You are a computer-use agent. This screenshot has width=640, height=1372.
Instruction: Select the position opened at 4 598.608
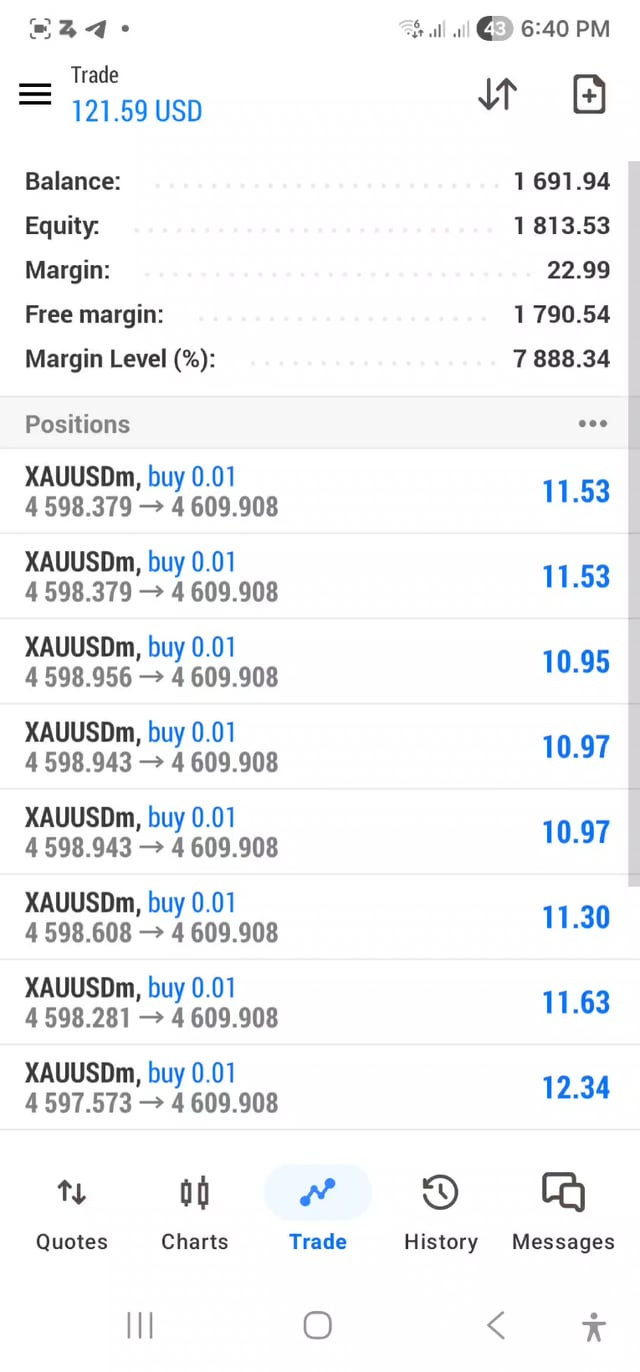point(317,917)
